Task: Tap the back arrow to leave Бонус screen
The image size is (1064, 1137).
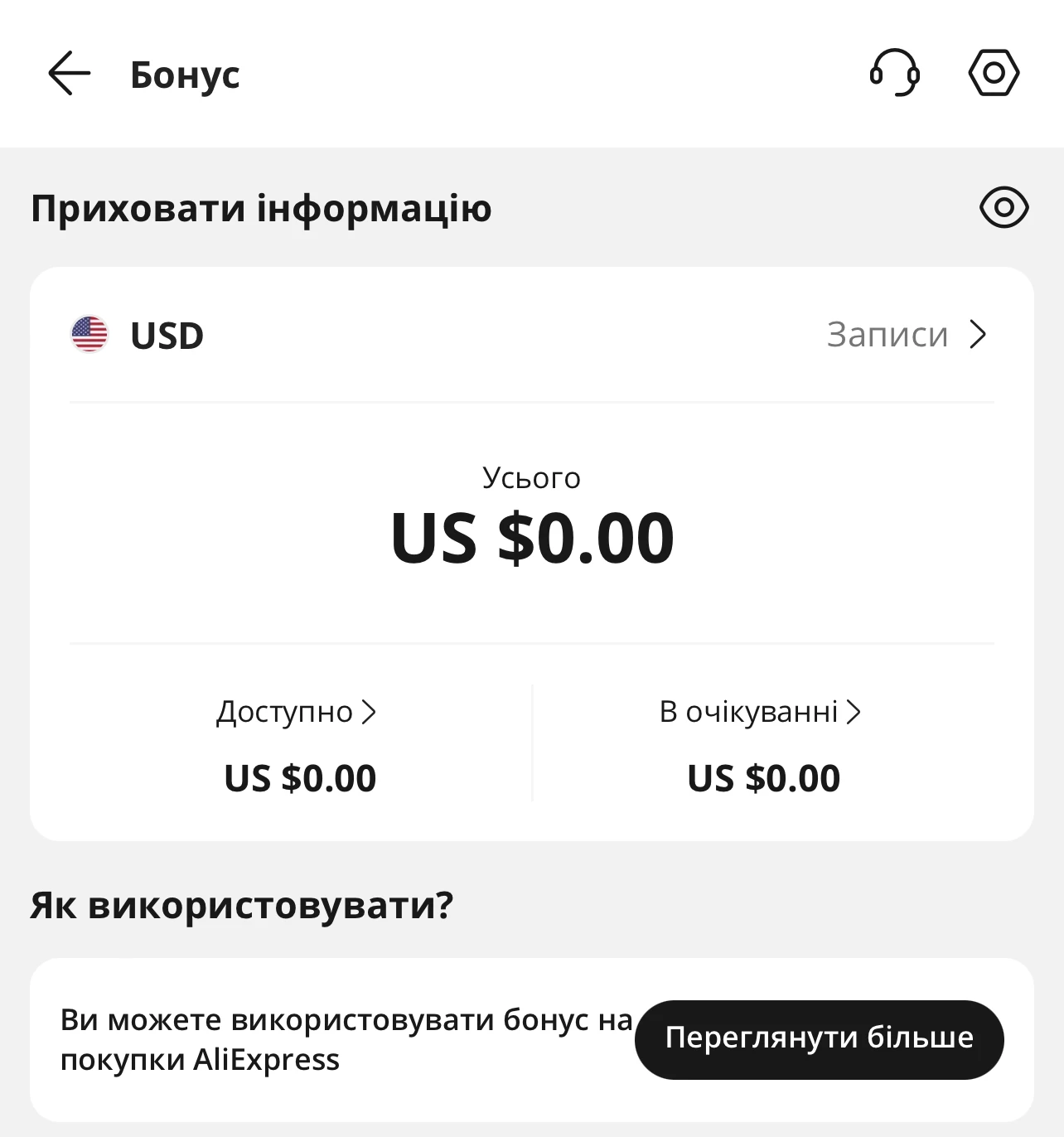Action: coord(70,73)
